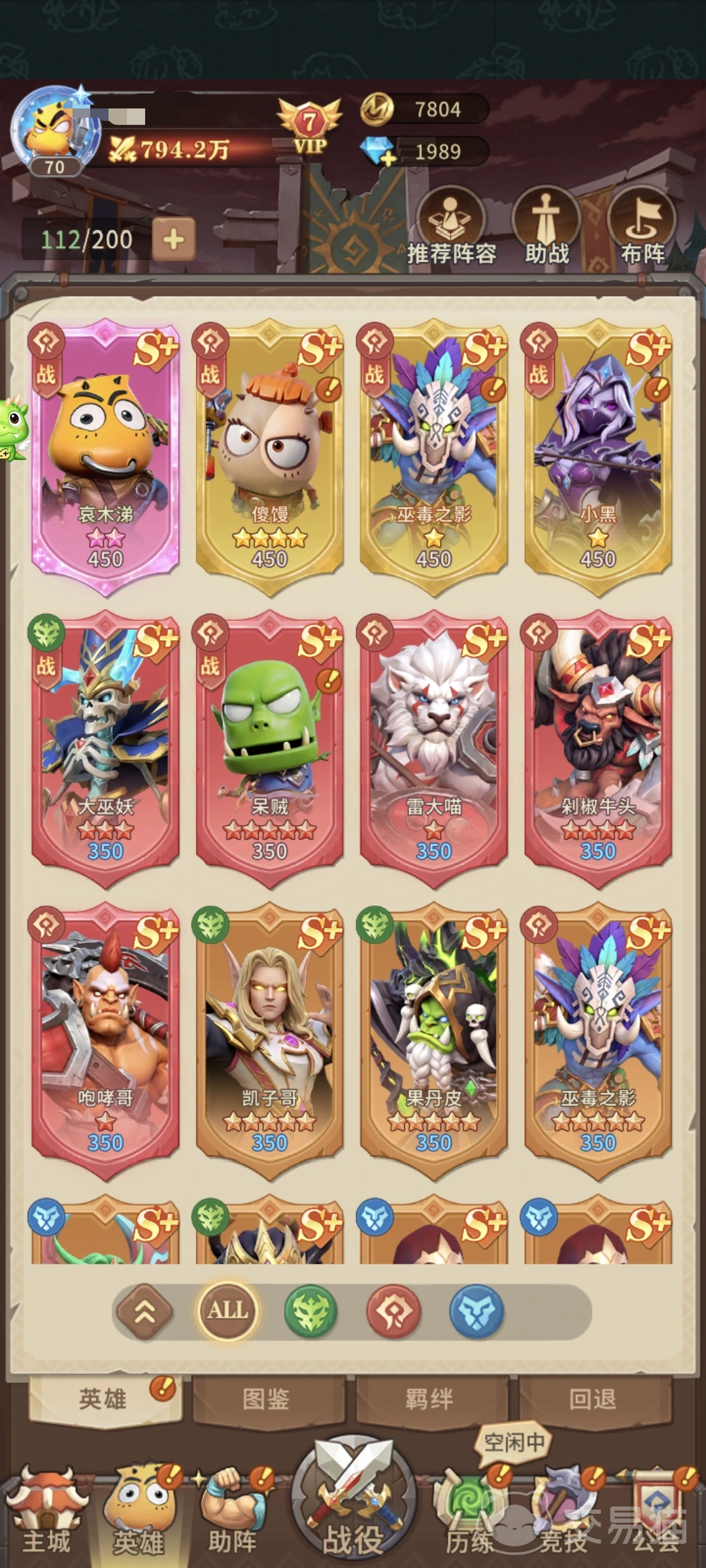Open hero card 傻馒

tap(269, 456)
